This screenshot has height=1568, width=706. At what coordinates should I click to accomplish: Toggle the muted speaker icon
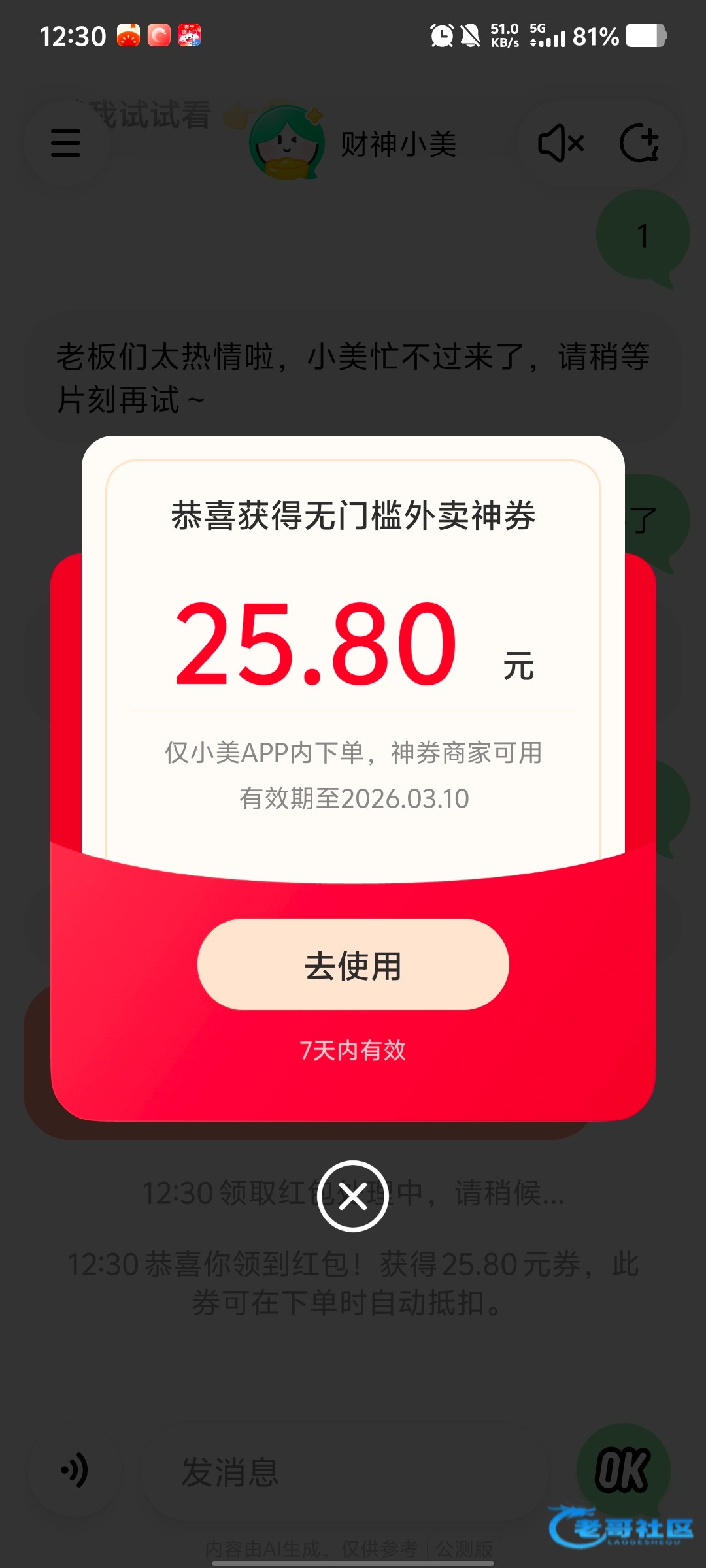coord(560,143)
